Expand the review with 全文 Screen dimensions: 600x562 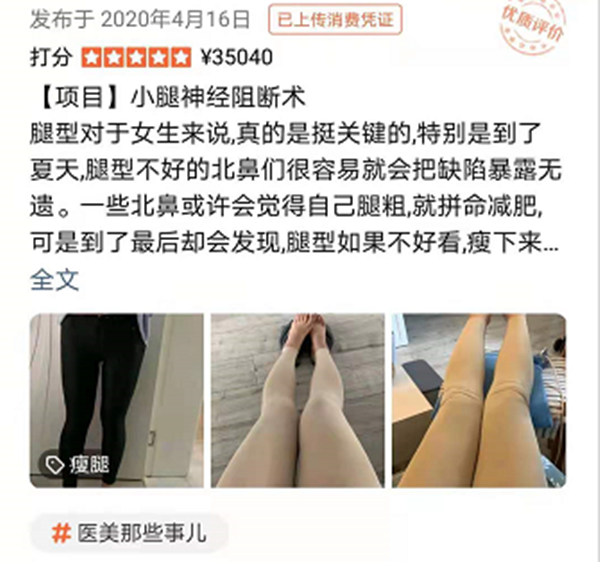click(x=54, y=280)
